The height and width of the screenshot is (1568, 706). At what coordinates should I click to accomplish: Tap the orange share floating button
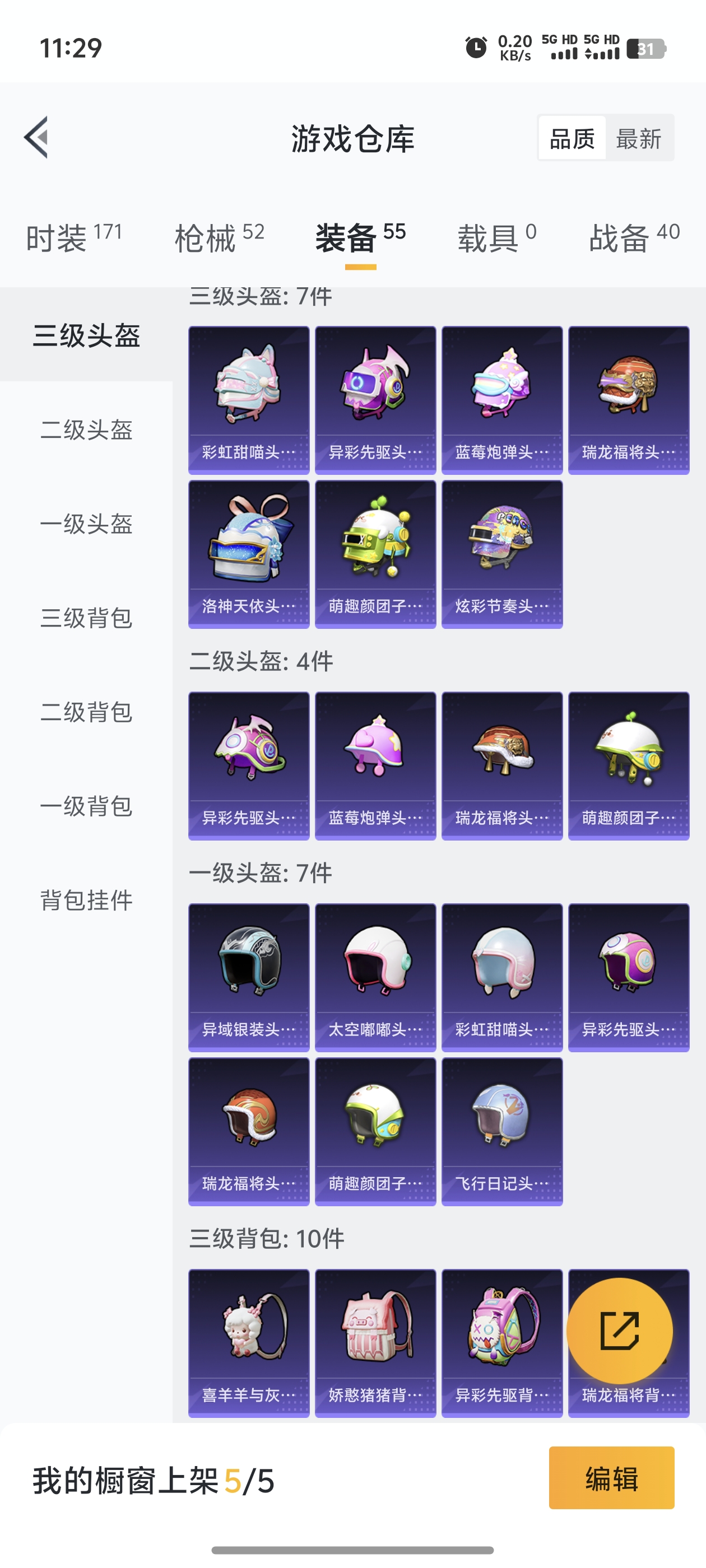click(x=620, y=1331)
